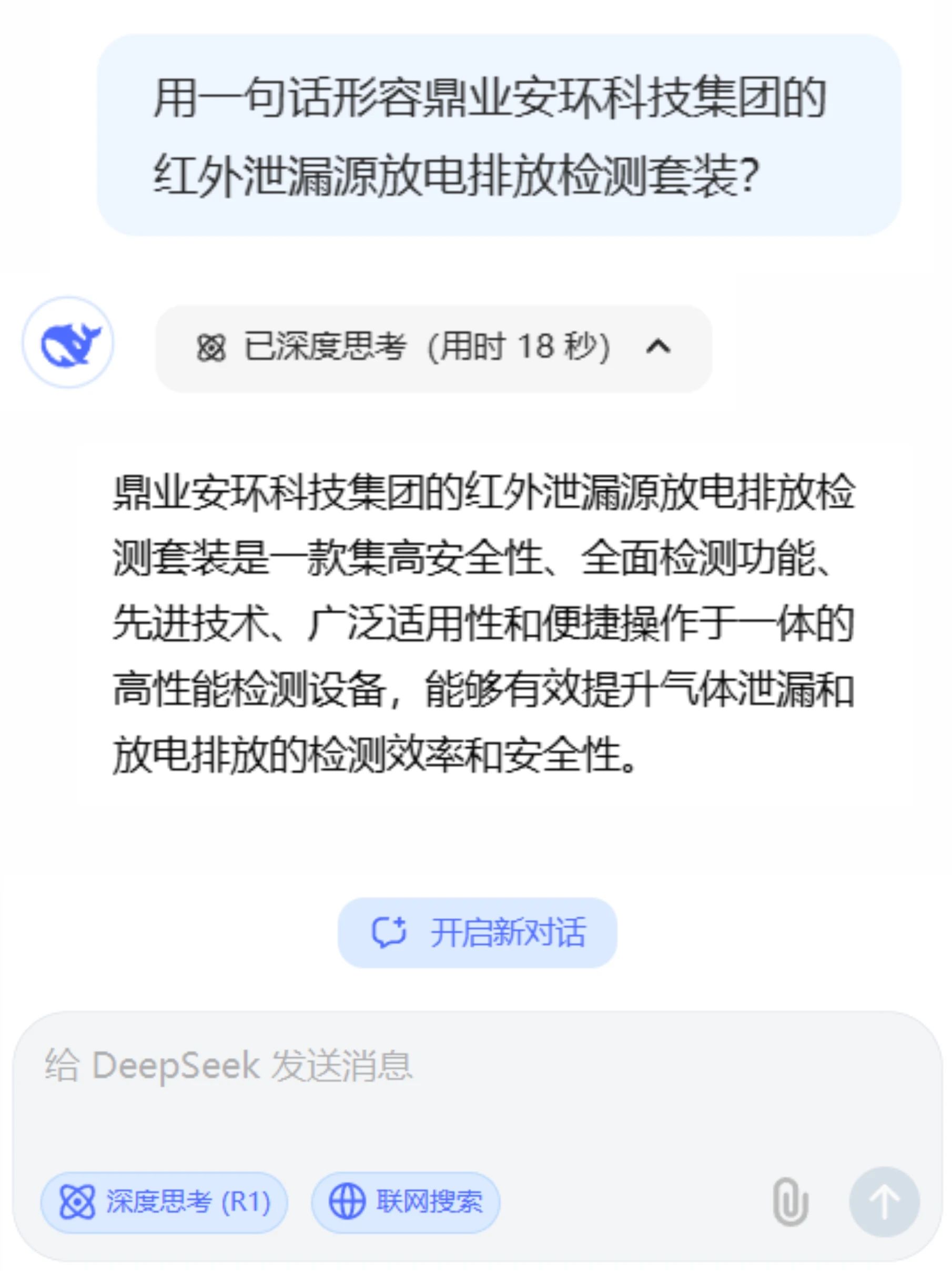Start a new chat with 开启新对话
This screenshot has height=1271, width=952.
[477, 932]
